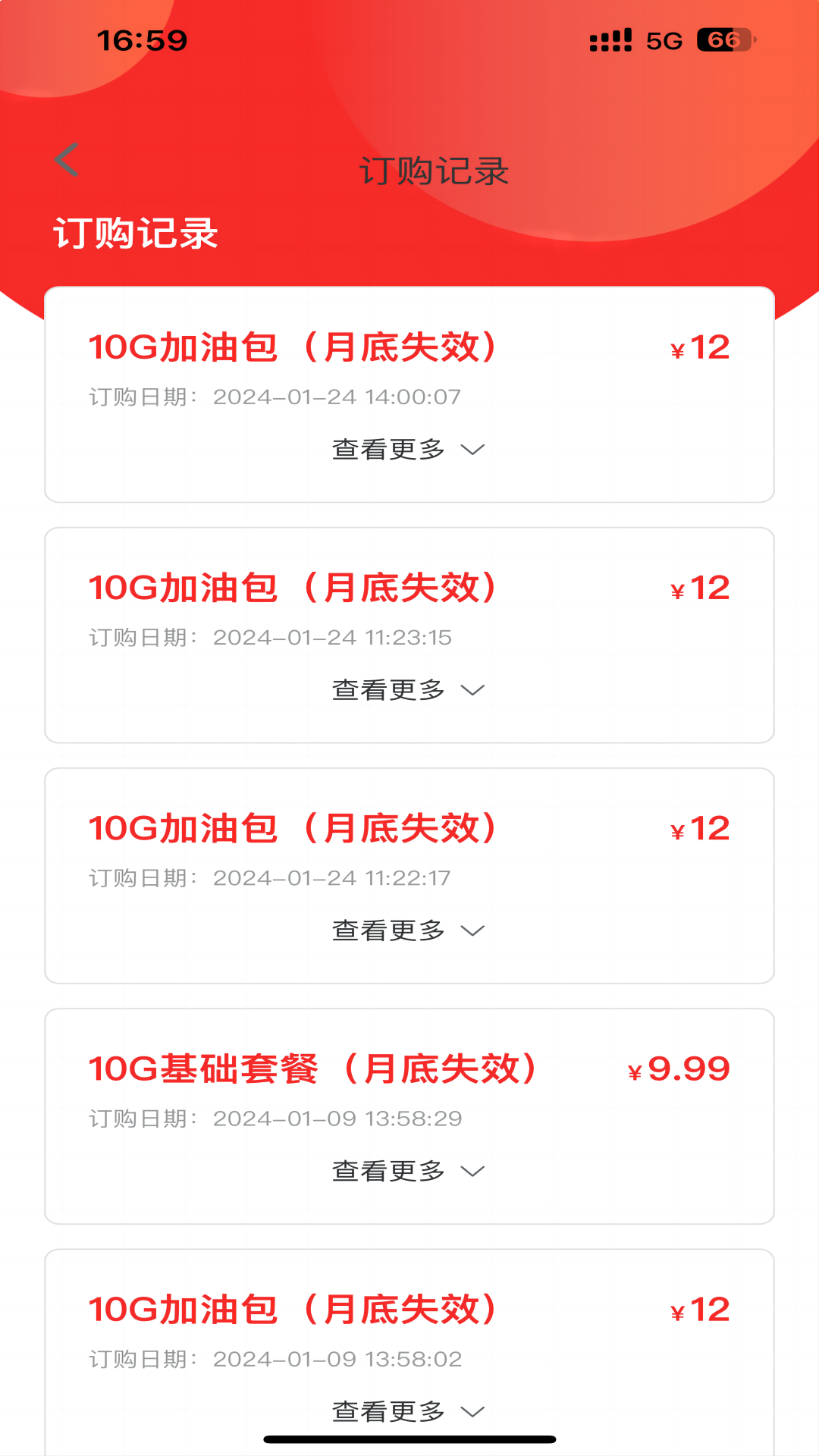Tap the back arrow to return

point(66,160)
